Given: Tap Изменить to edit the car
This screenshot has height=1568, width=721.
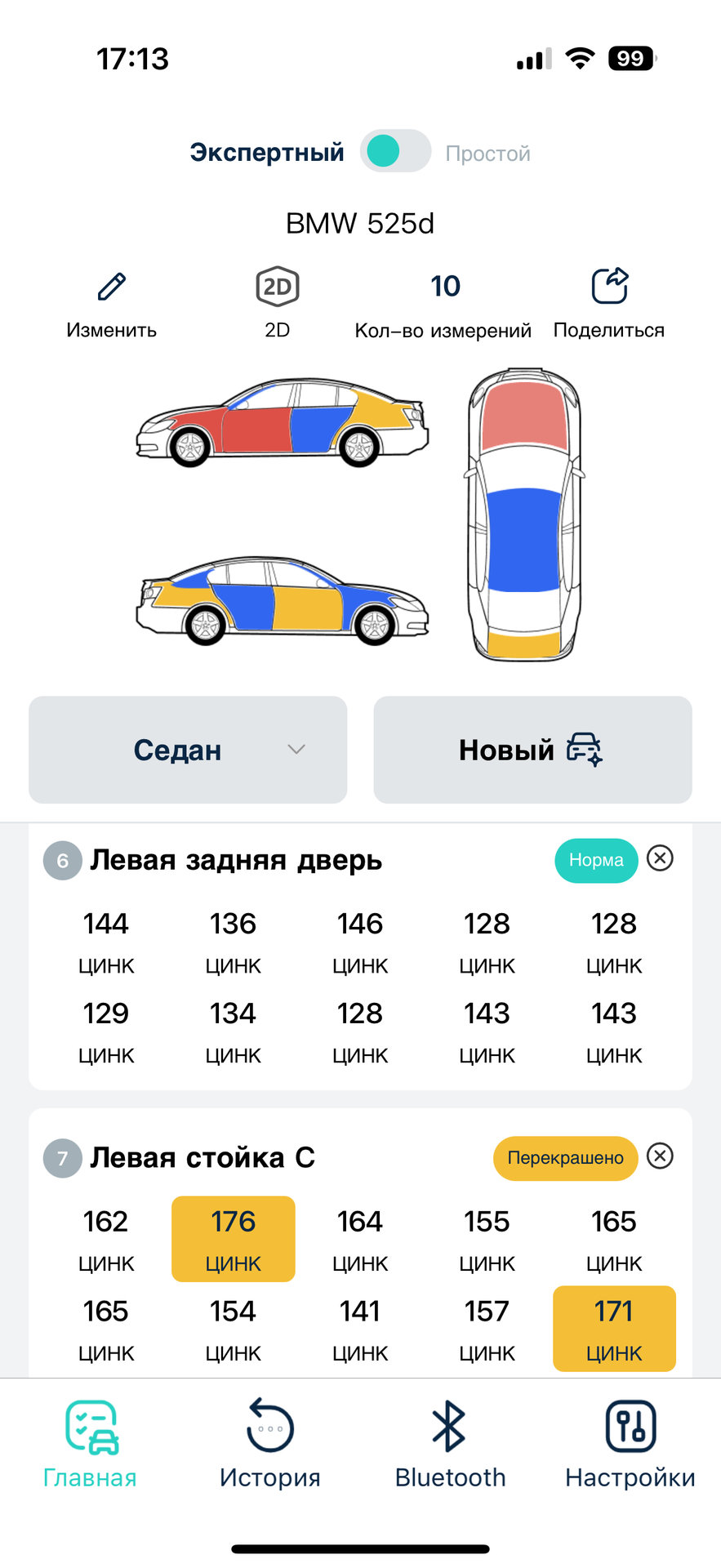Looking at the screenshot, I should 112,304.
